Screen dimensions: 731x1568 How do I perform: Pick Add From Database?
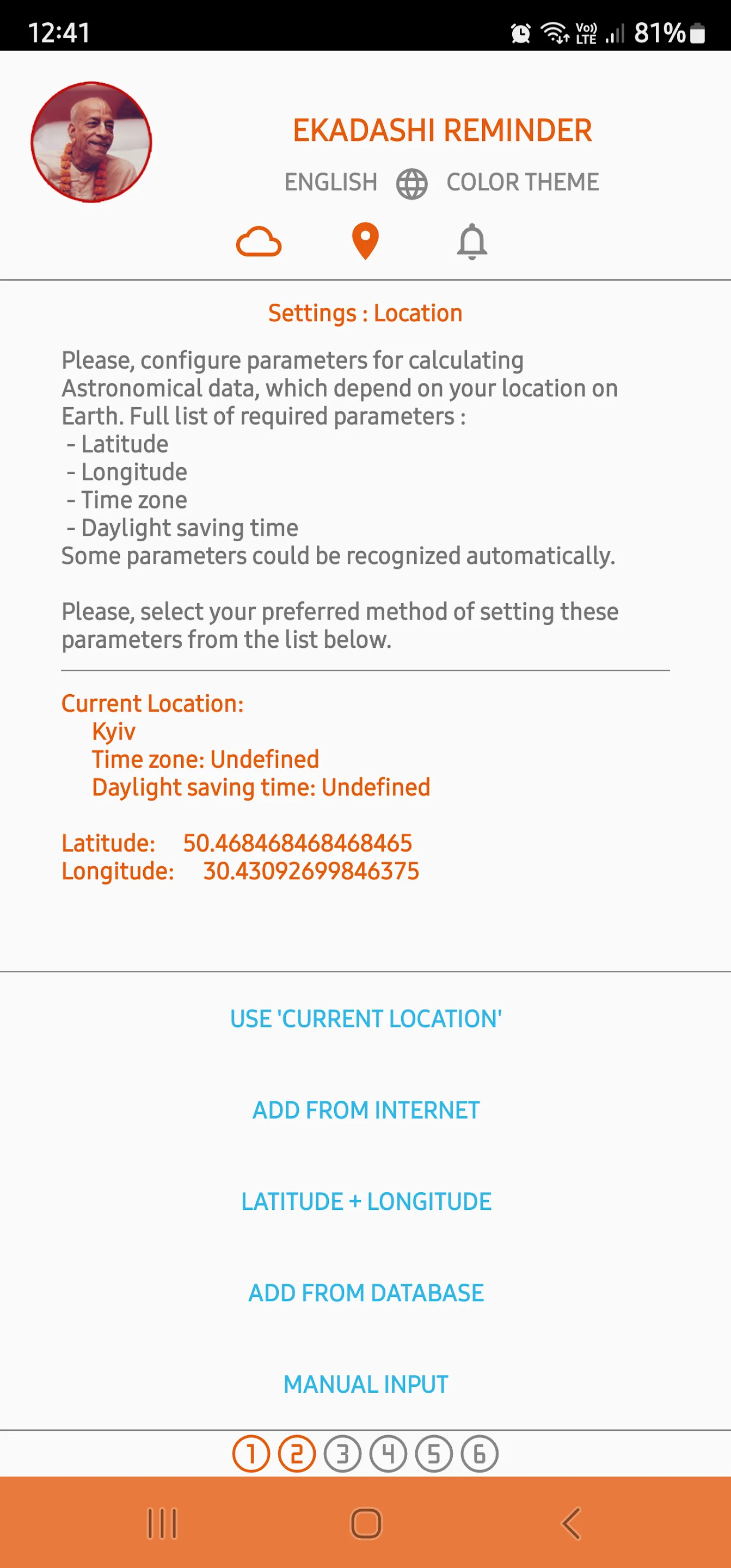365,1293
